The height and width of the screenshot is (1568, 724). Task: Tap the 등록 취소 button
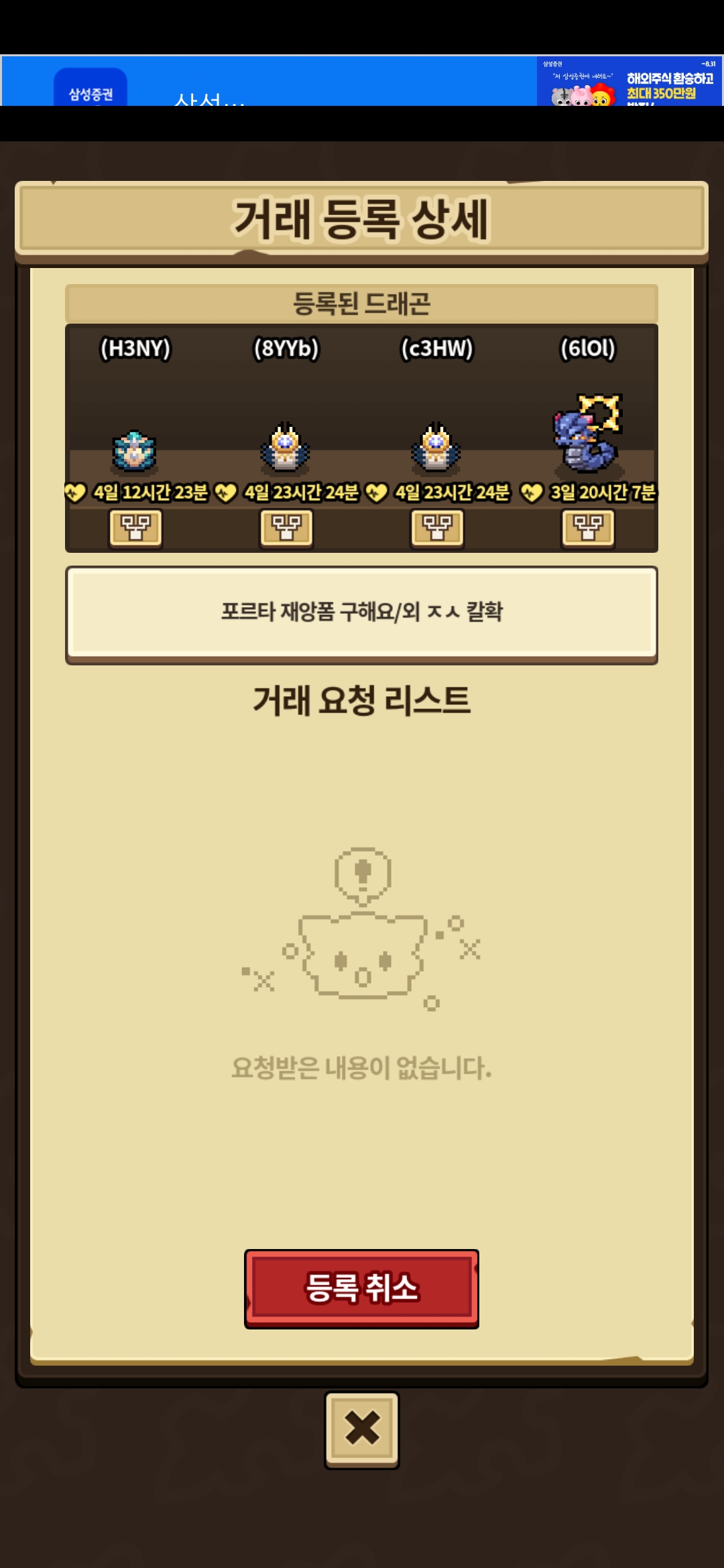[361, 1288]
